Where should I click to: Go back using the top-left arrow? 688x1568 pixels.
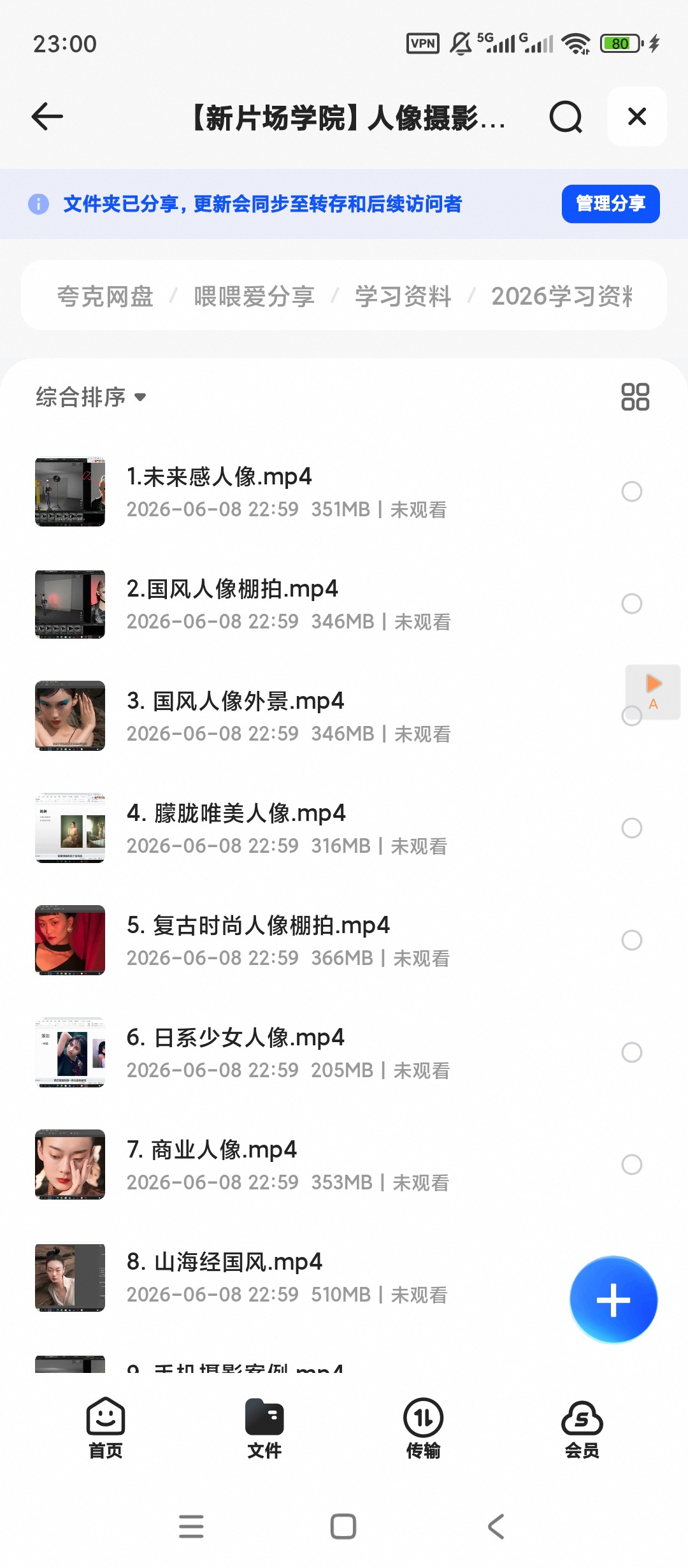(47, 117)
